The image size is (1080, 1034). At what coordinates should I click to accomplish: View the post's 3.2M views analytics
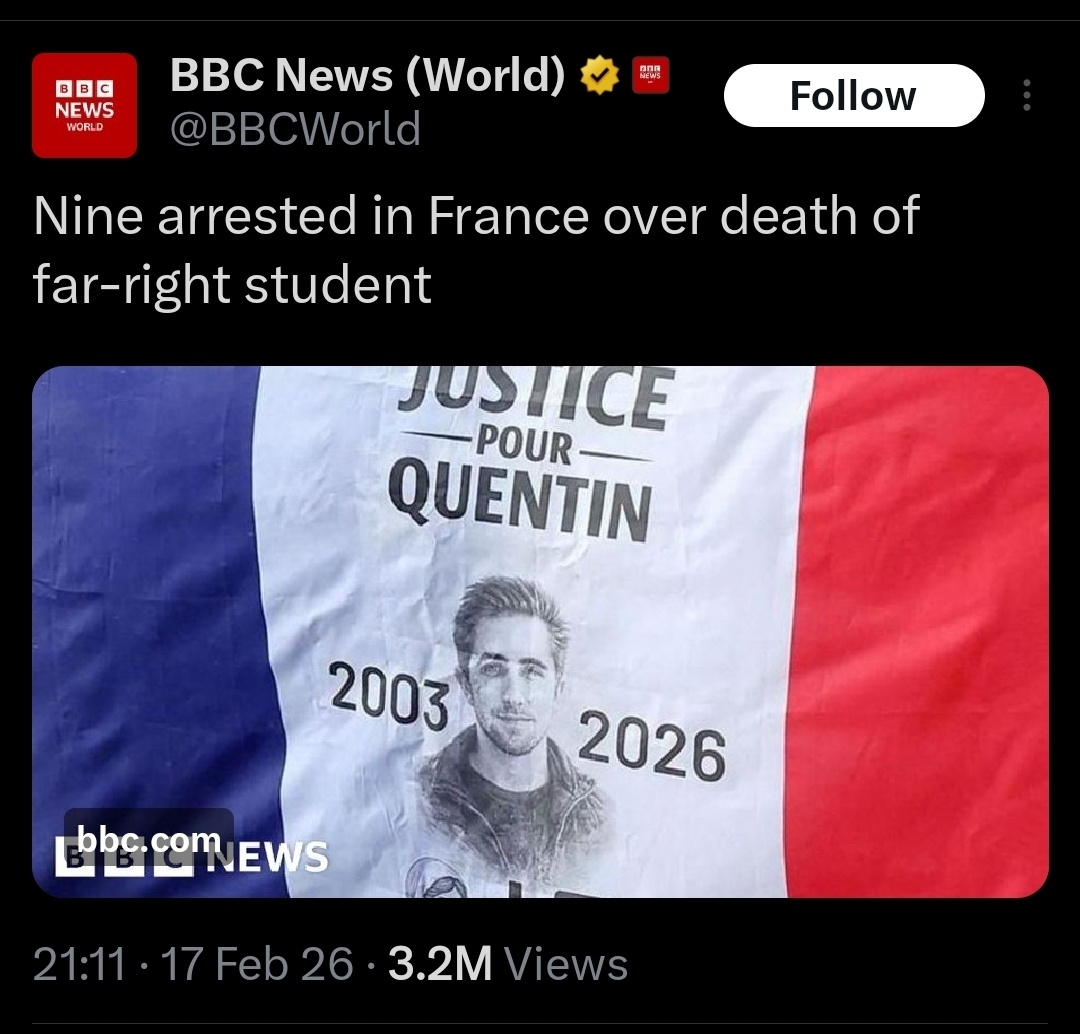(507, 965)
